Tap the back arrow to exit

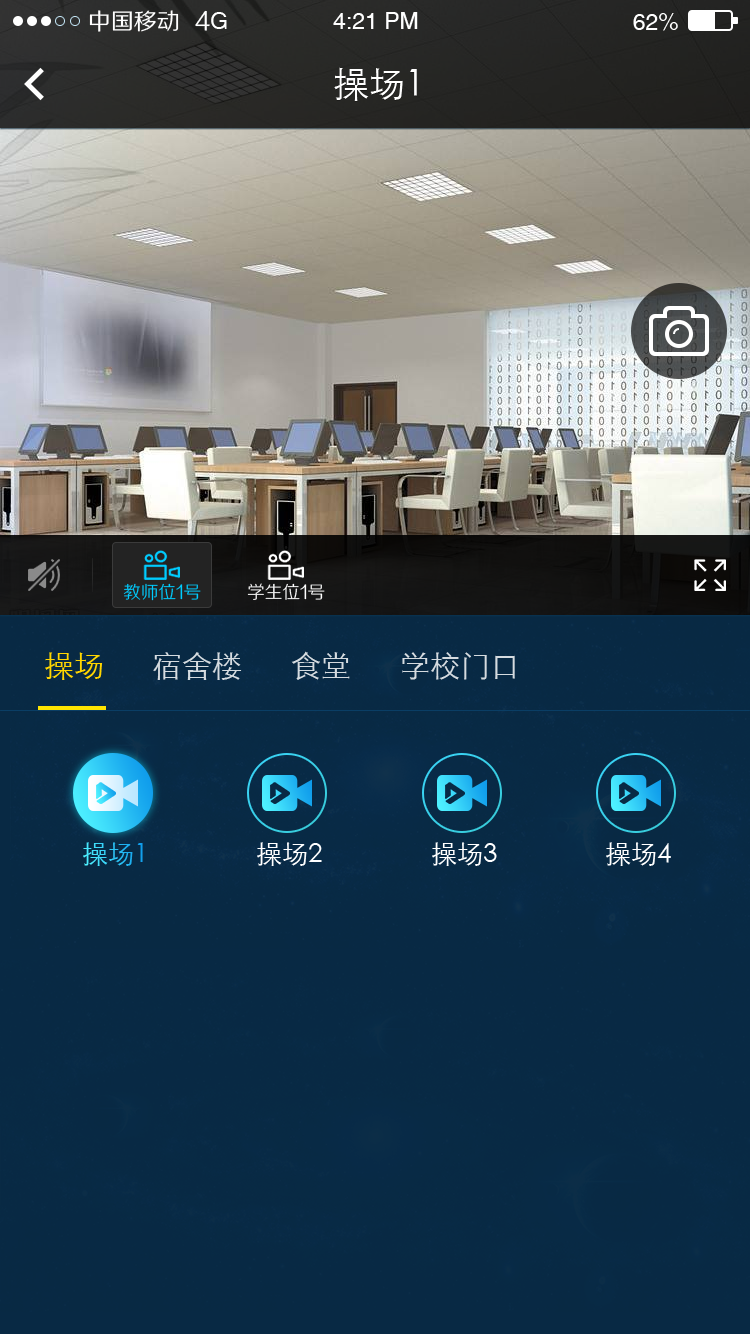pyautogui.click(x=34, y=84)
